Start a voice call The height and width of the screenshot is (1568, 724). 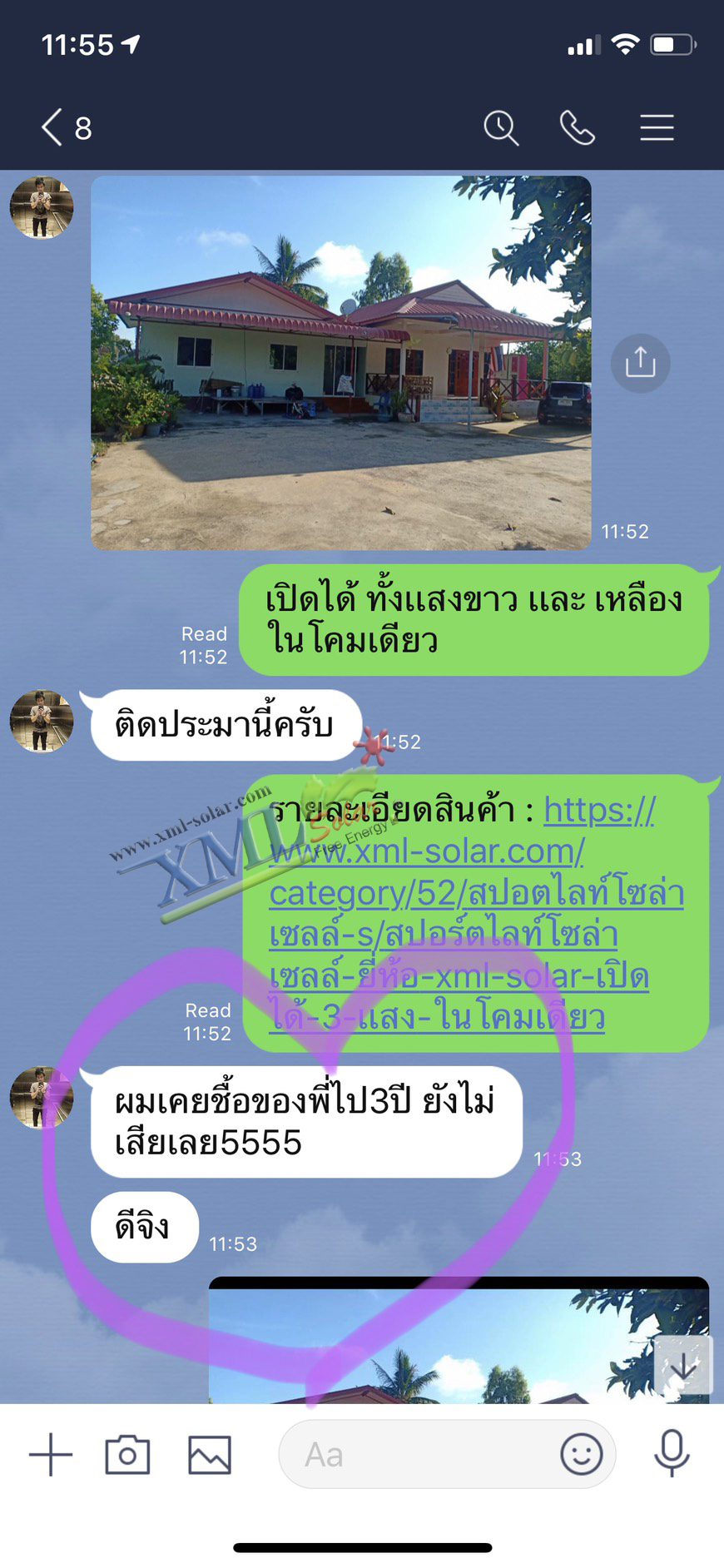pos(578,128)
